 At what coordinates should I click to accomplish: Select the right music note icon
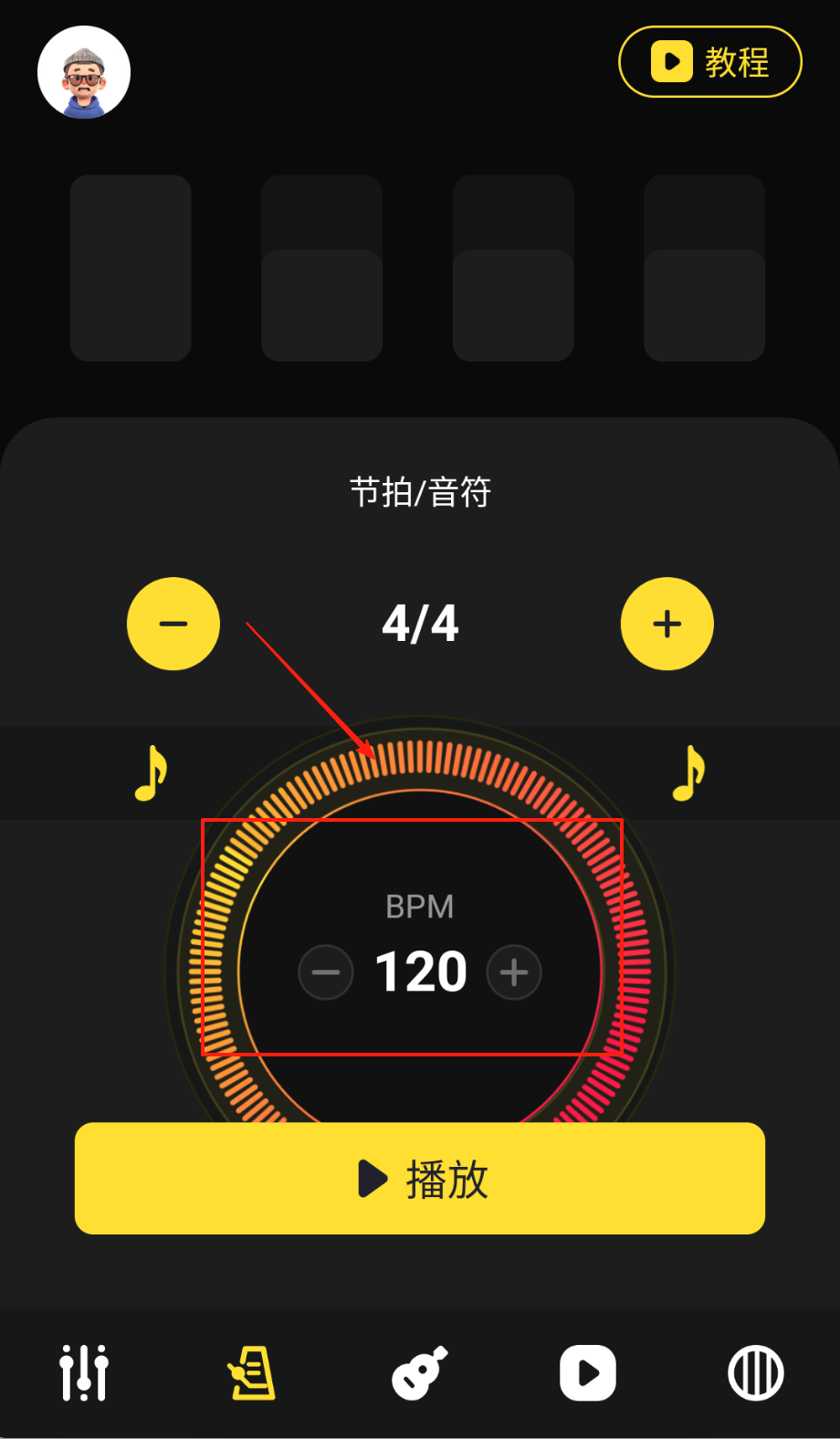pyautogui.click(x=689, y=773)
